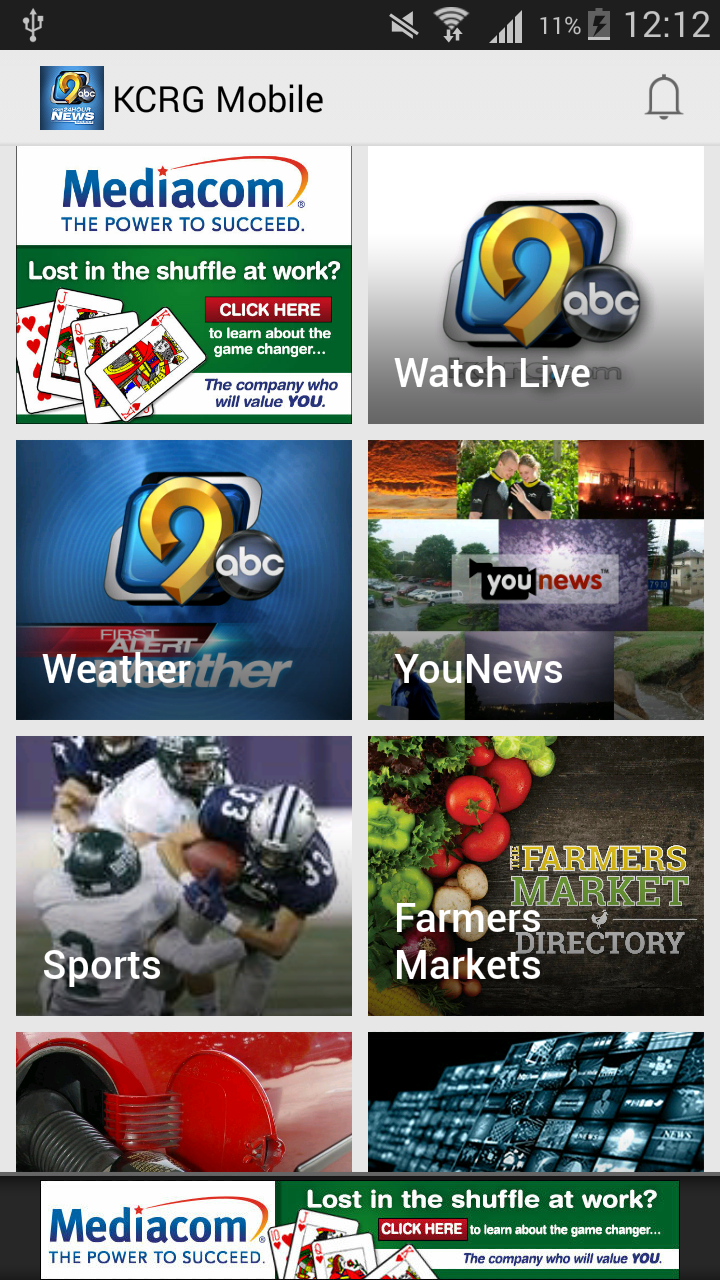Viewport: 720px width, 1280px height.
Task: Tap the KCRG Mobile title text
Action: 216,97
